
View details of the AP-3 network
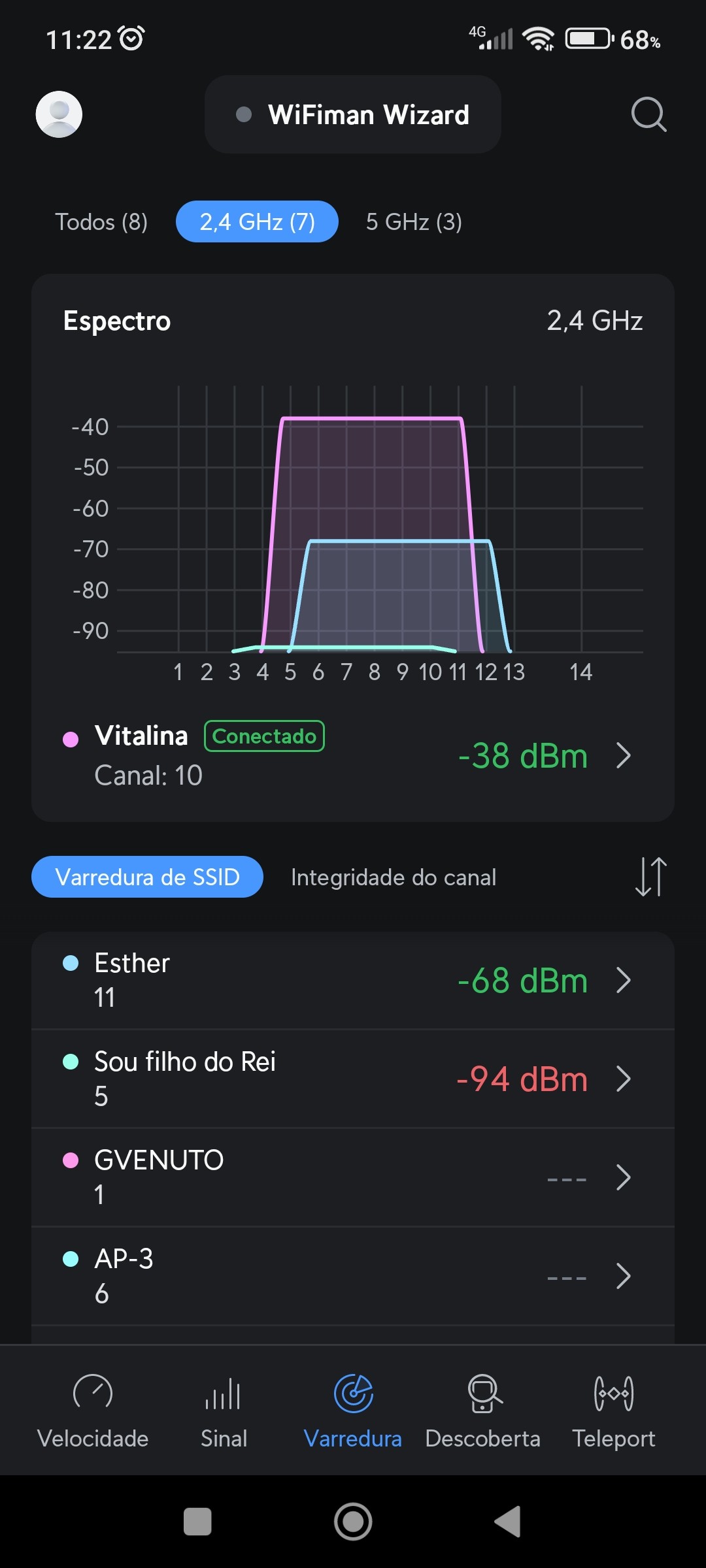[x=353, y=1276]
